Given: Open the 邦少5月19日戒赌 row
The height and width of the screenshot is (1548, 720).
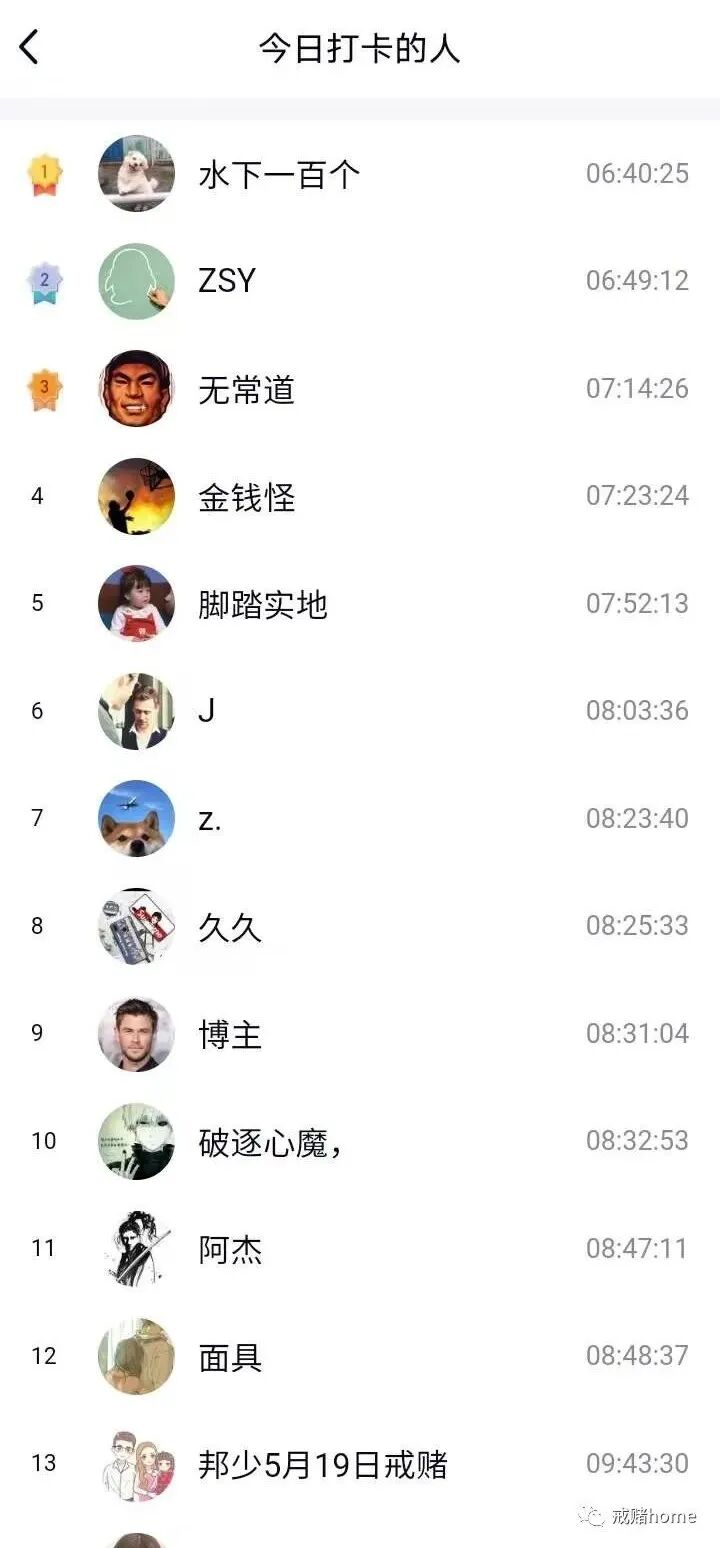Looking at the screenshot, I should pos(322,1464).
